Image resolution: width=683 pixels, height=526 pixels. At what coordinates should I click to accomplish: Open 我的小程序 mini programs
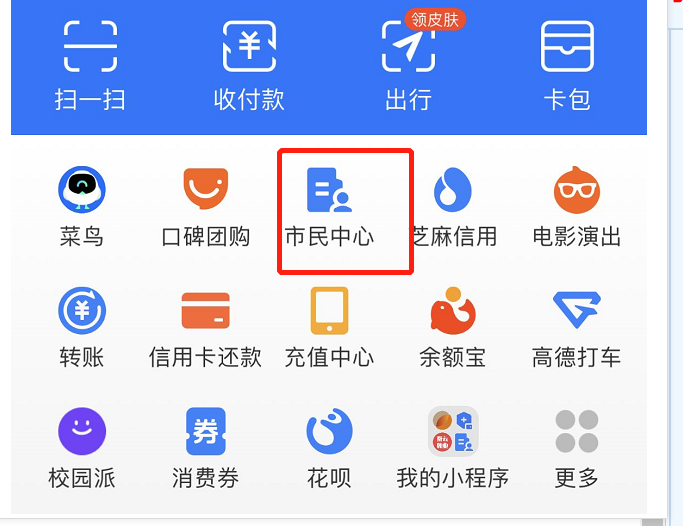453,446
